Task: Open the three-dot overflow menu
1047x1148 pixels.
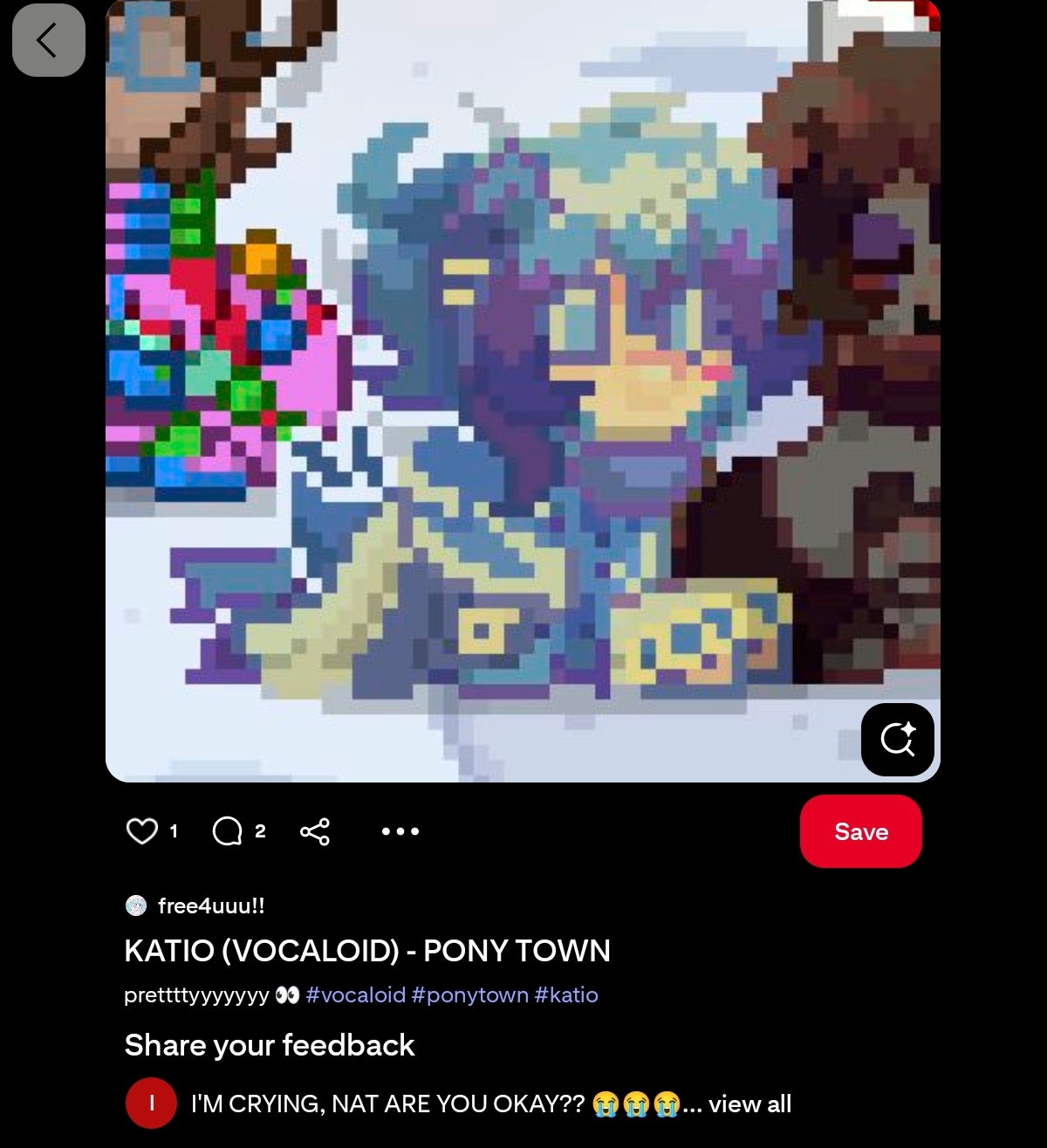Action: click(400, 831)
